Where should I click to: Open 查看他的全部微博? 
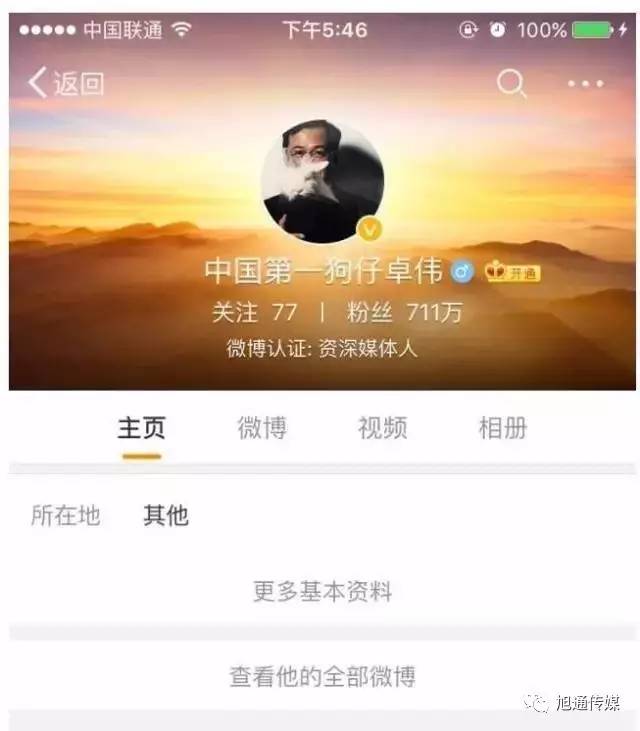(322, 677)
